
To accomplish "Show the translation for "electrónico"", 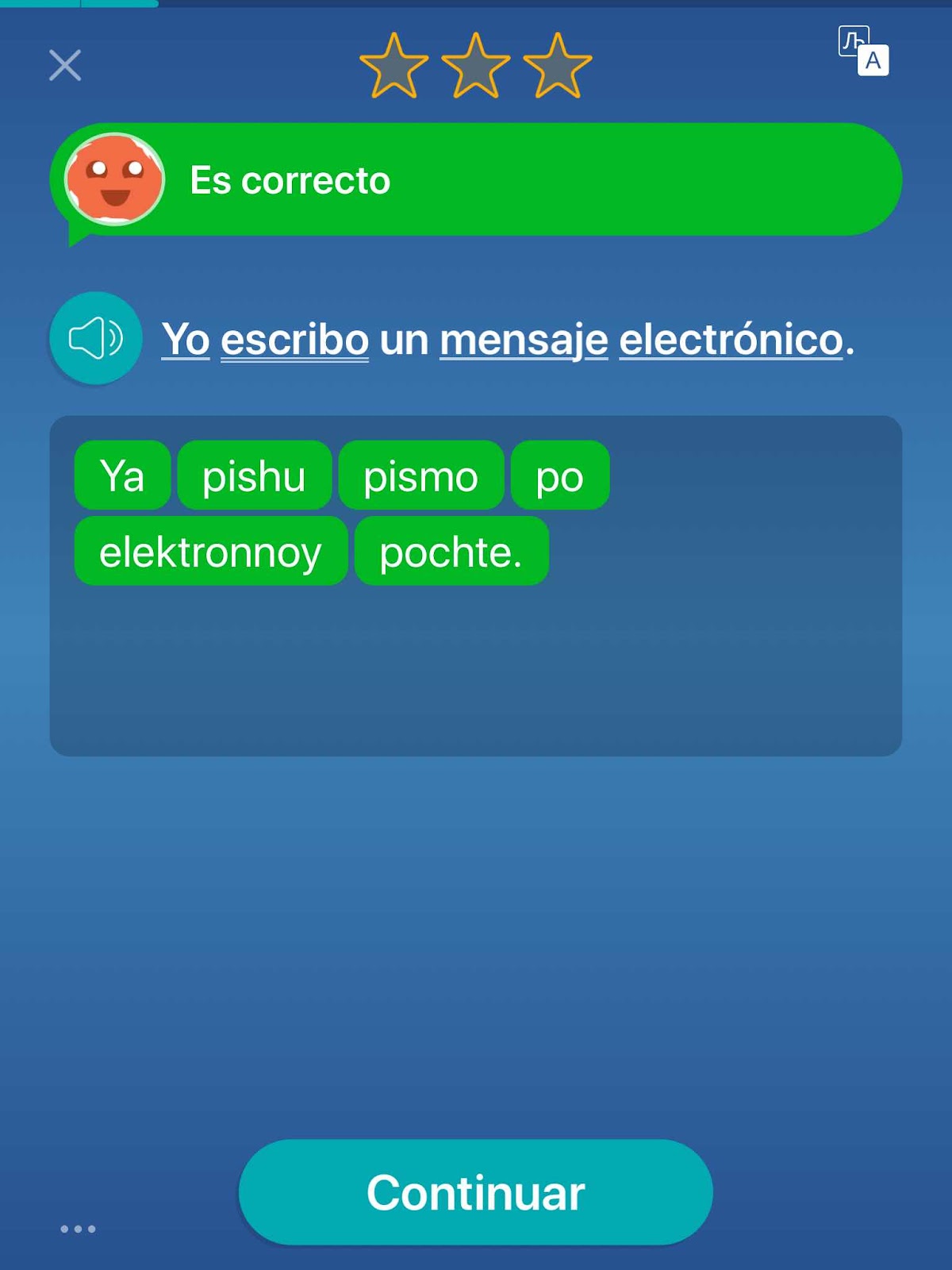I will [x=731, y=340].
